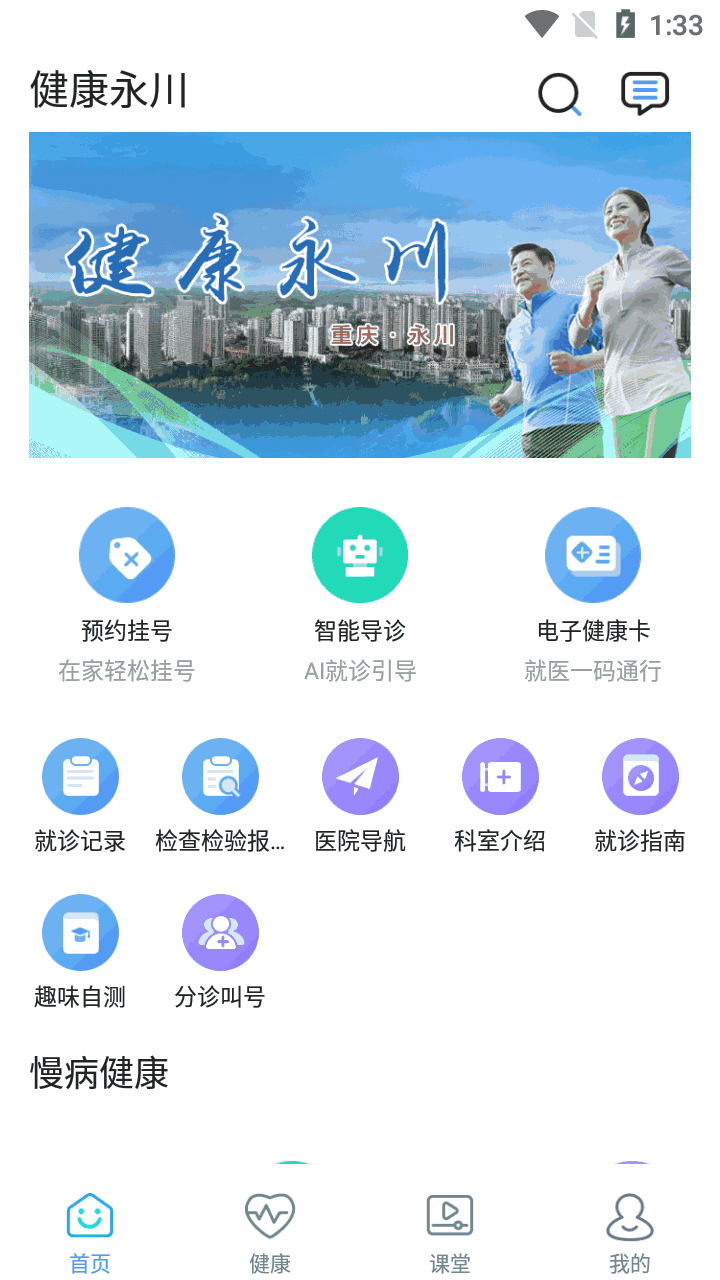This screenshot has height=1280, width=720.
Task: Open the 预约挂号 appointment booking icon
Action: 127,555
